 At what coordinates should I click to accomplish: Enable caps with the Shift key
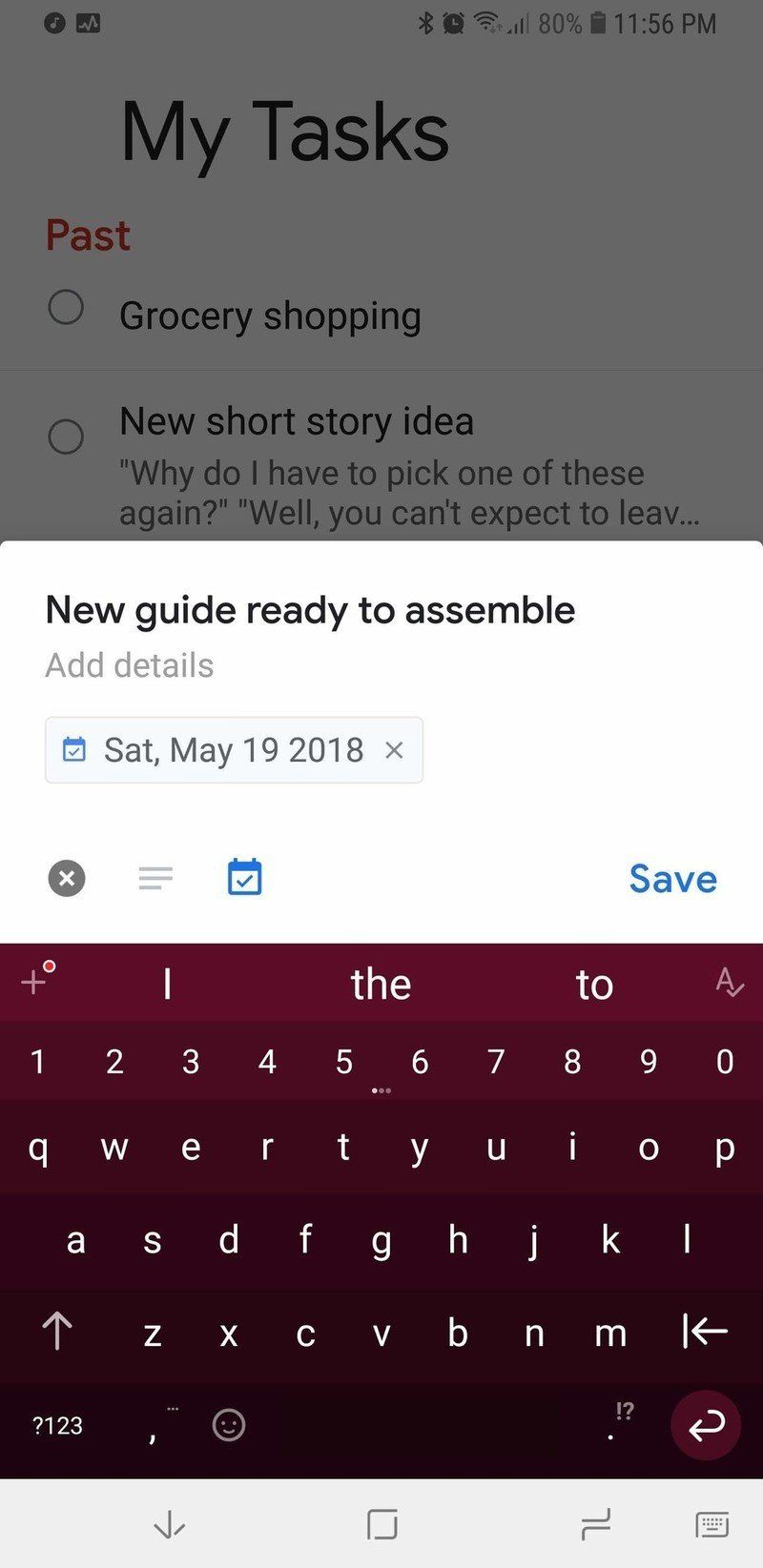57,1332
